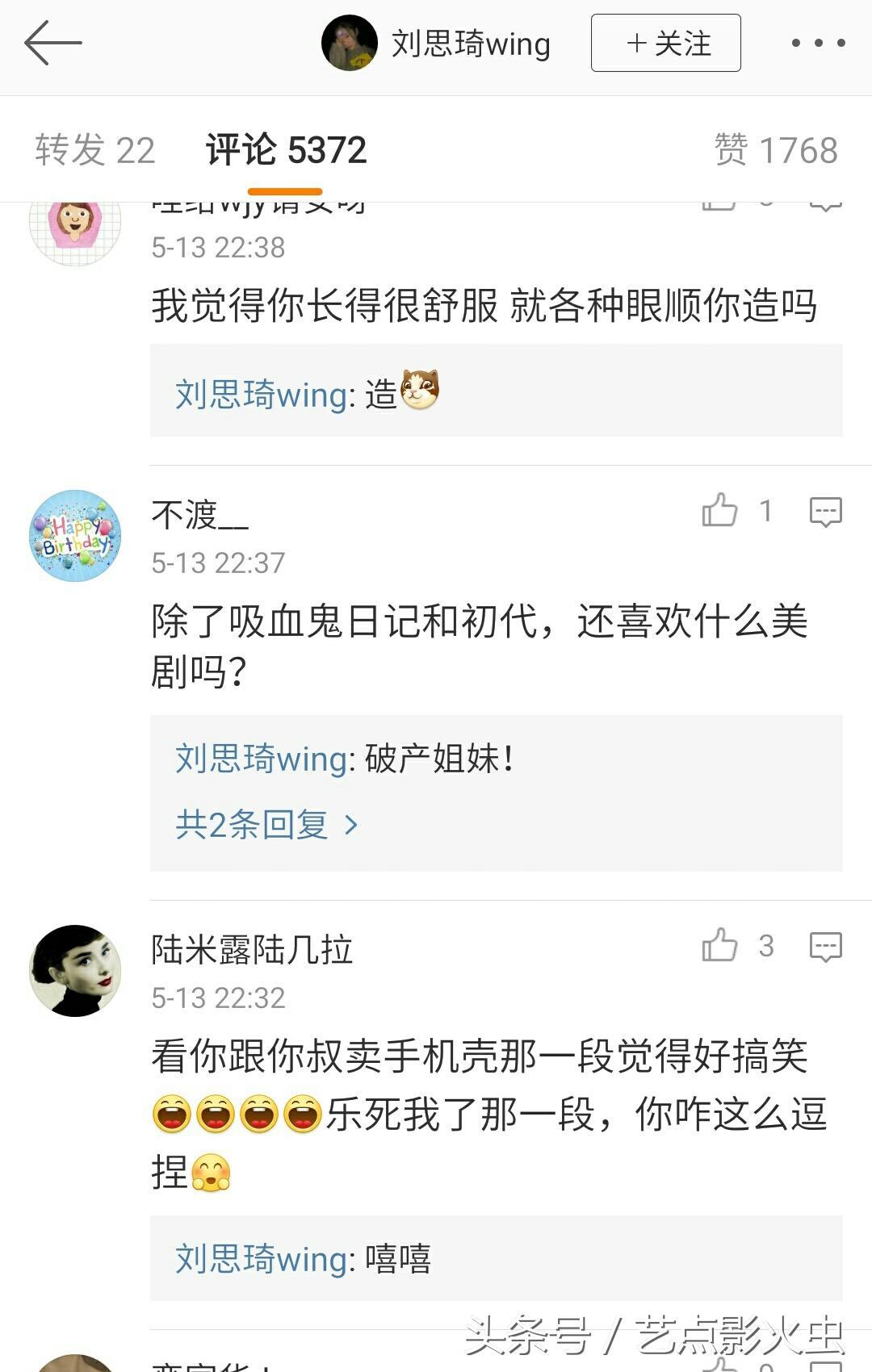Screen dimensions: 872x1372
Task: Switch to the 赞 1768 tab
Action: [775, 150]
